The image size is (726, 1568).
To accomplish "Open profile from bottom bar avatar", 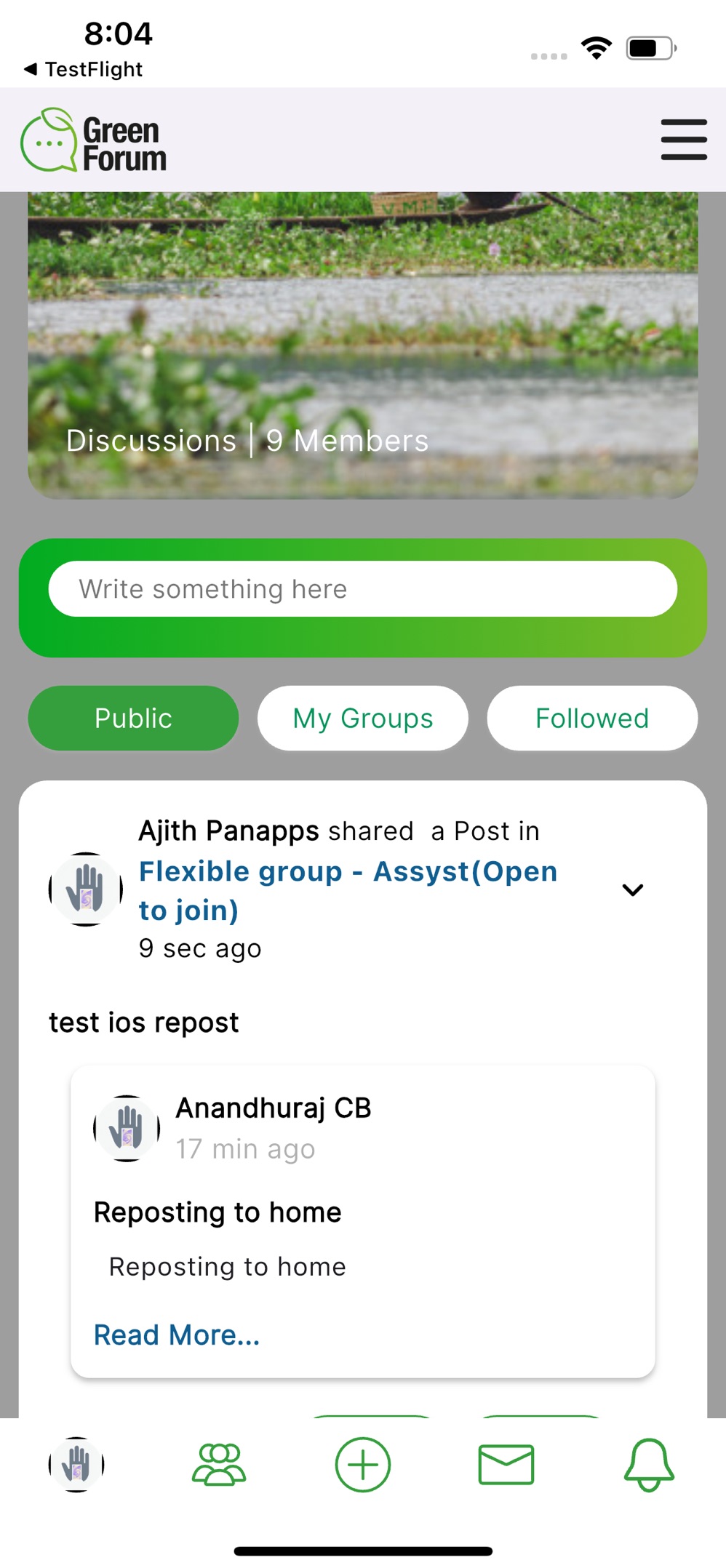I will 76,1464.
